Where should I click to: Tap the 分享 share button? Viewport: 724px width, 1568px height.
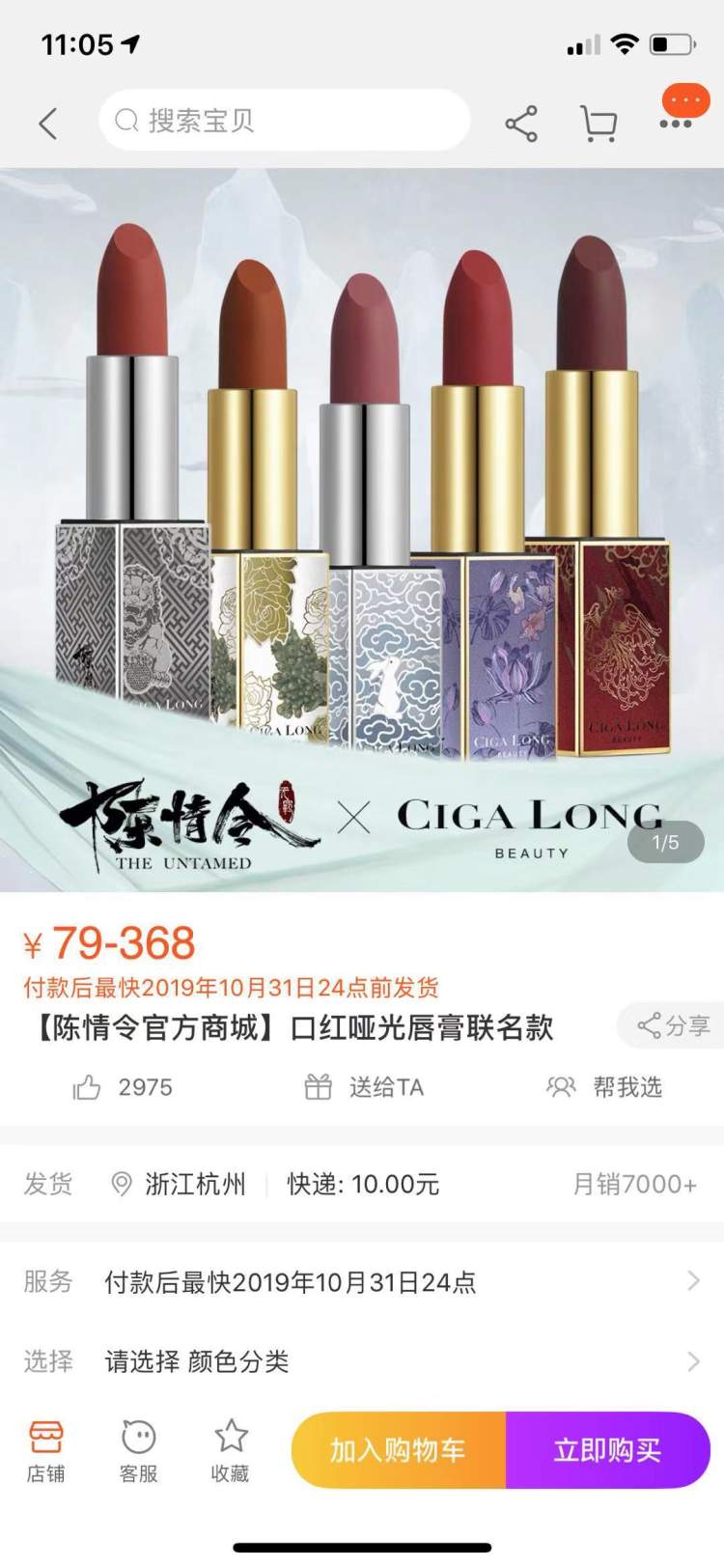(x=674, y=1025)
